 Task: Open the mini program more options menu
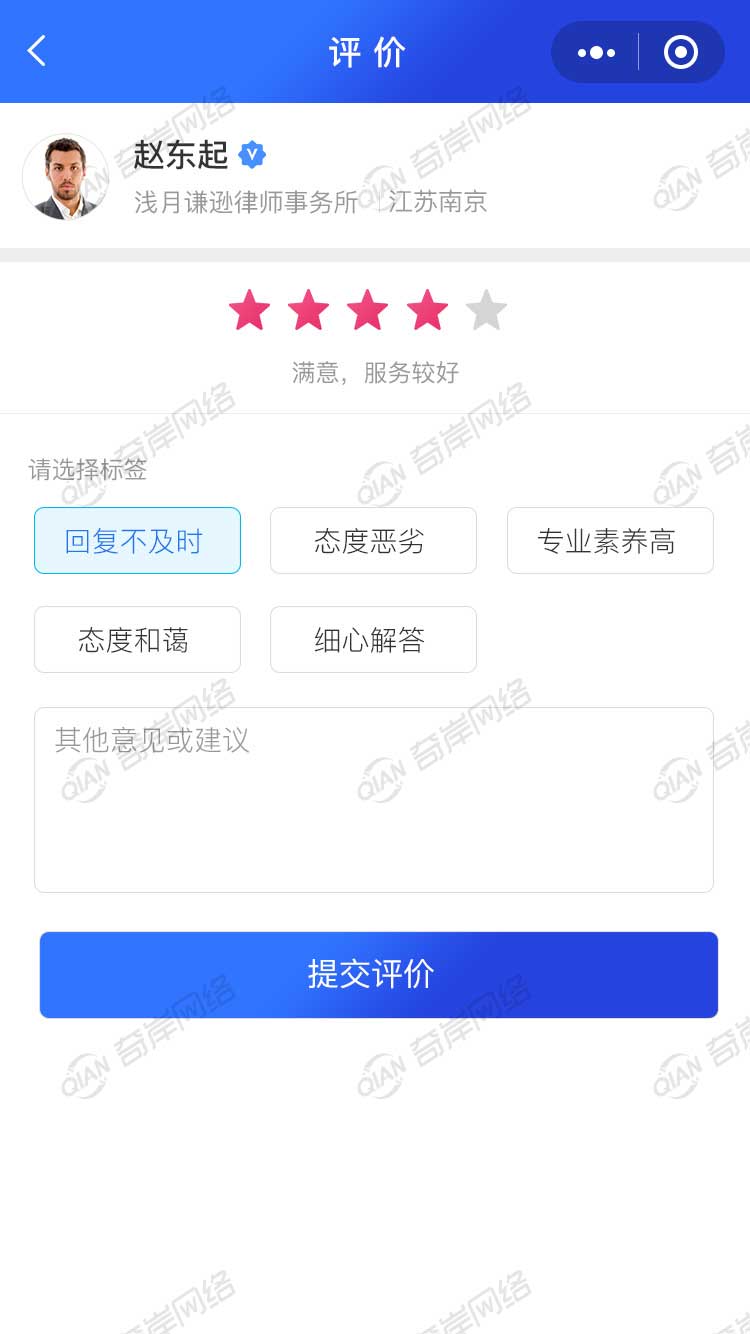pos(596,52)
